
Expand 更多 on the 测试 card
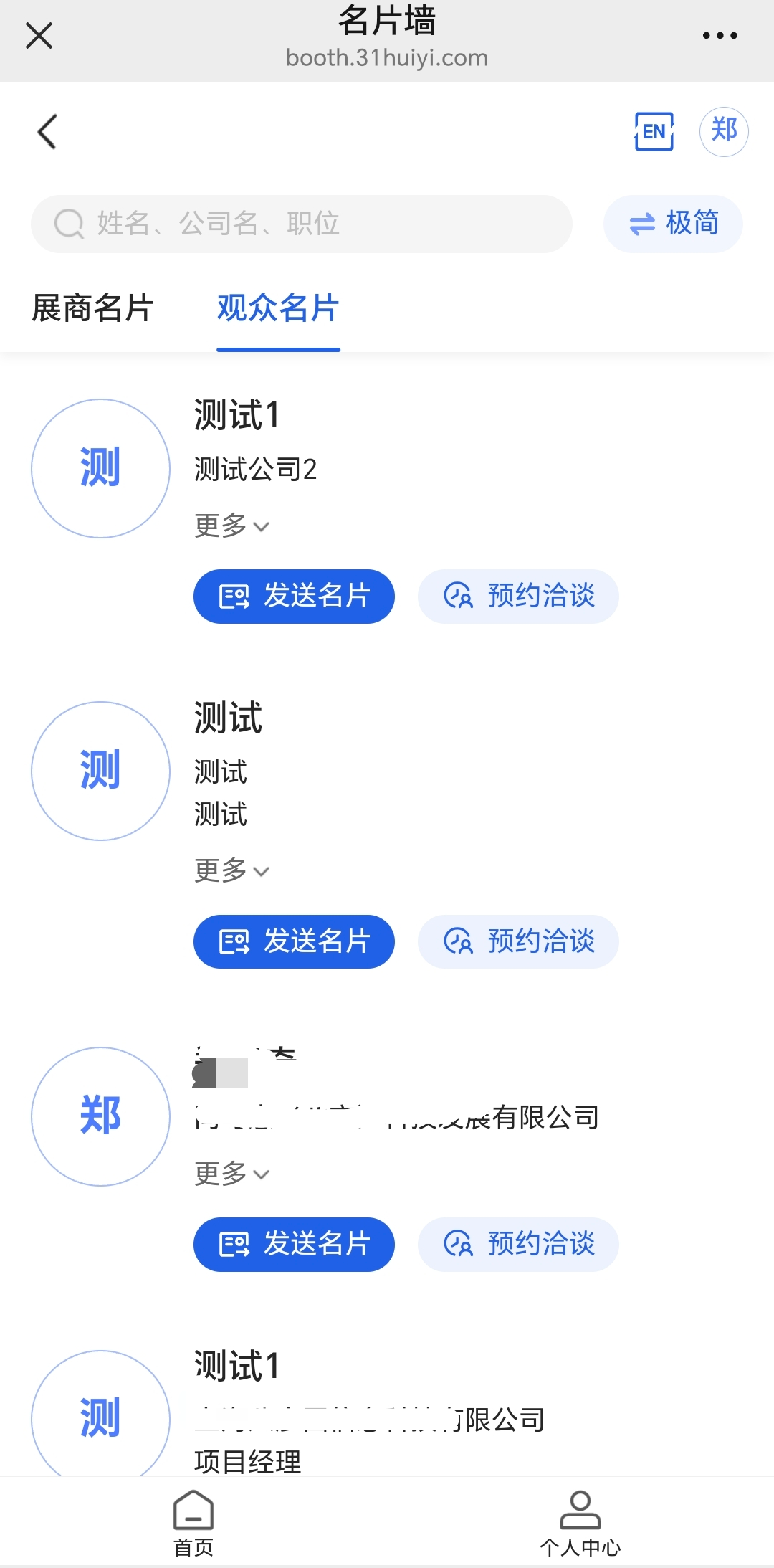231,870
